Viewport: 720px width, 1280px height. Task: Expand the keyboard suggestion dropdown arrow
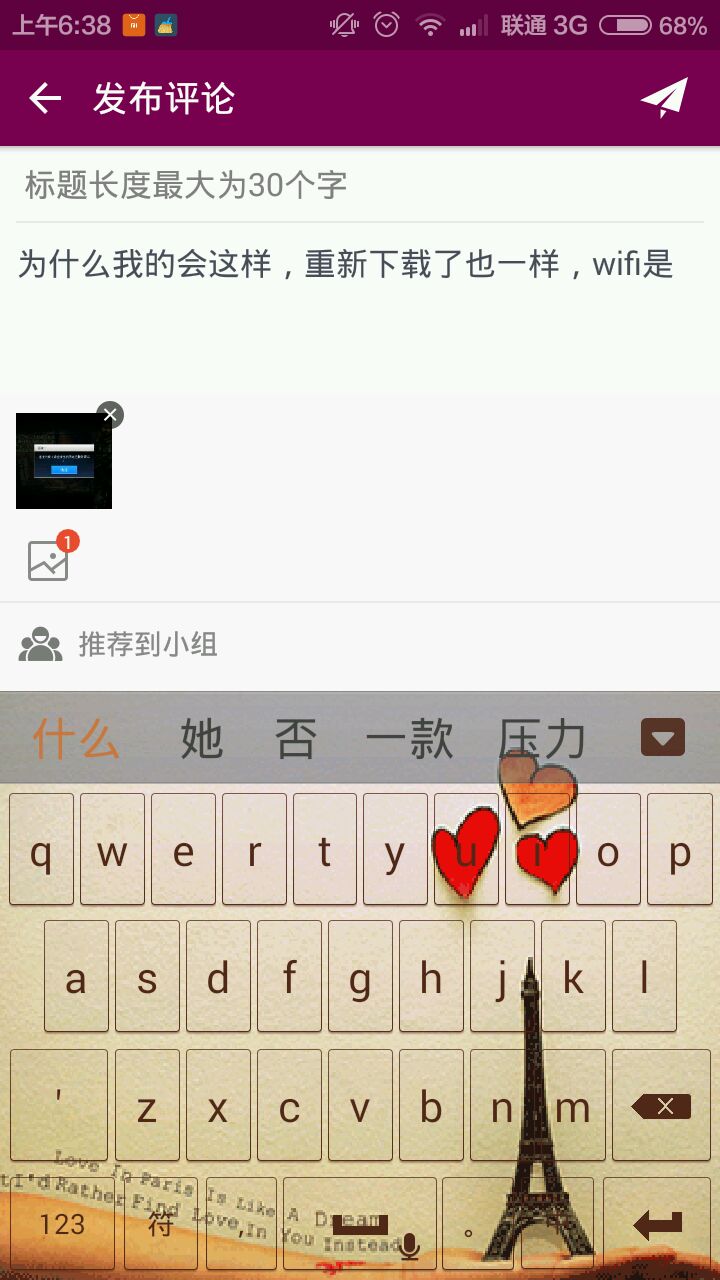662,738
